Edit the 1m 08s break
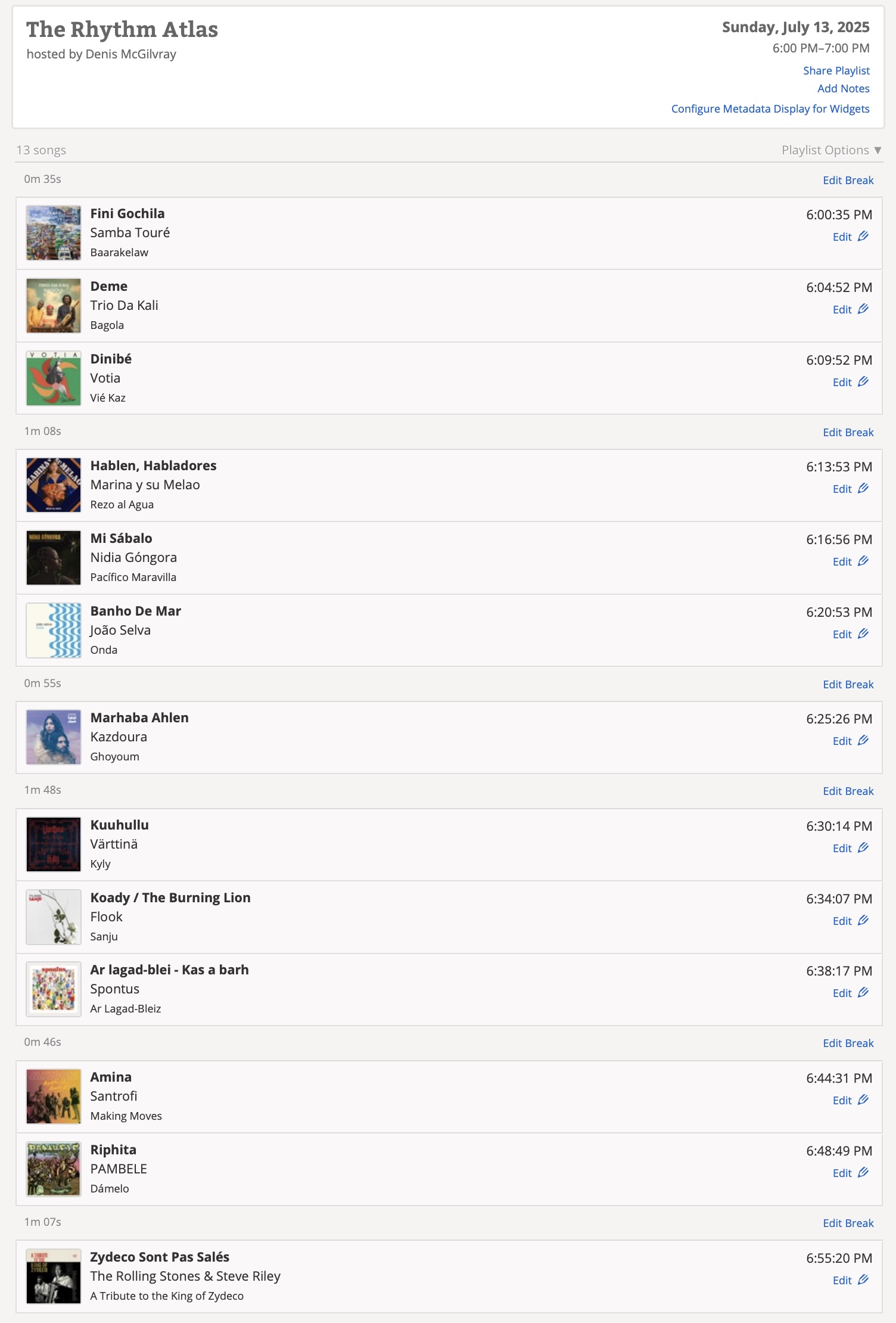This screenshot has width=896, height=1323. tap(848, 432)
